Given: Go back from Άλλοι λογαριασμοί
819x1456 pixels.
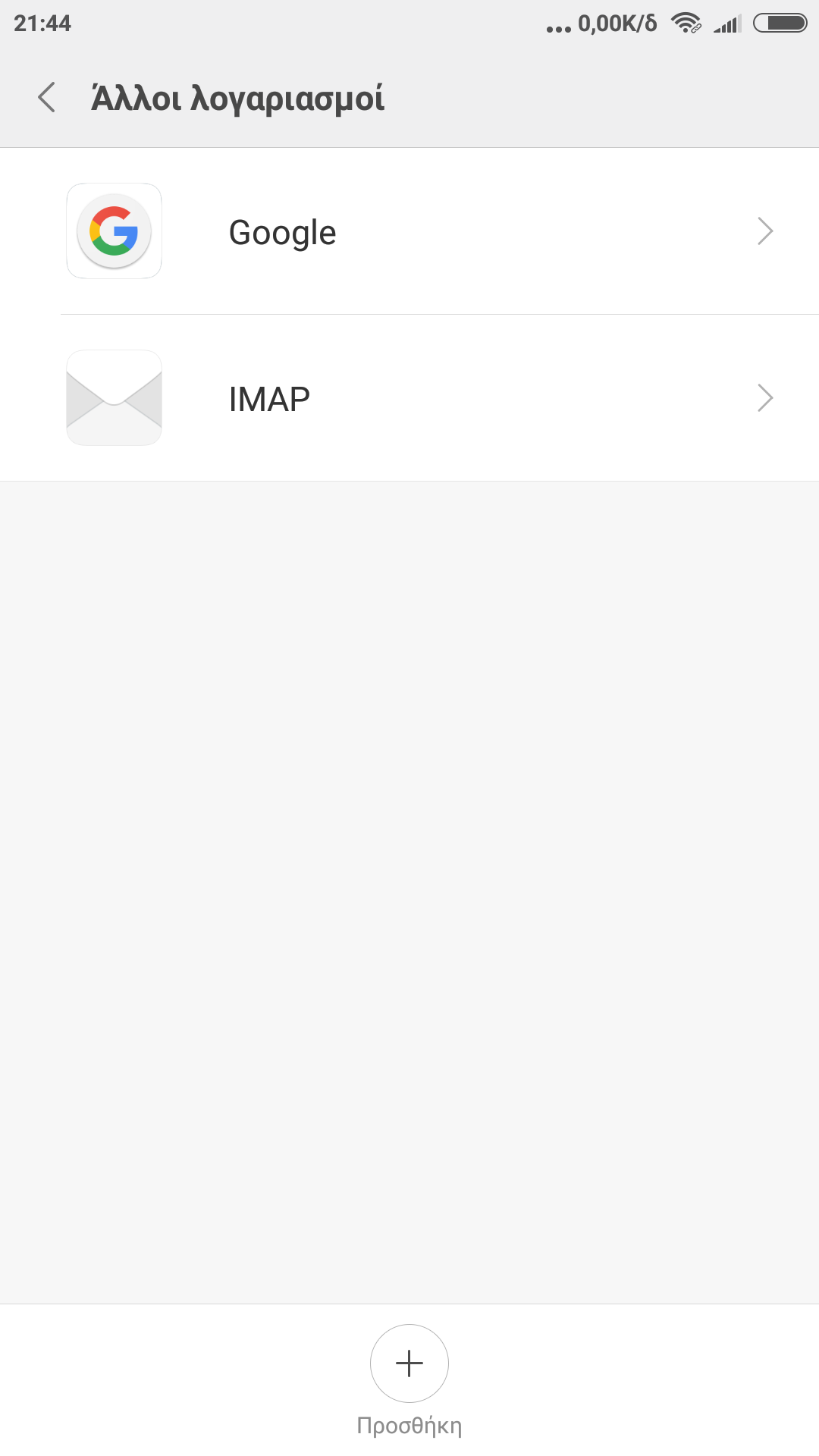Looking at the screenshot, I should [47, 98].
